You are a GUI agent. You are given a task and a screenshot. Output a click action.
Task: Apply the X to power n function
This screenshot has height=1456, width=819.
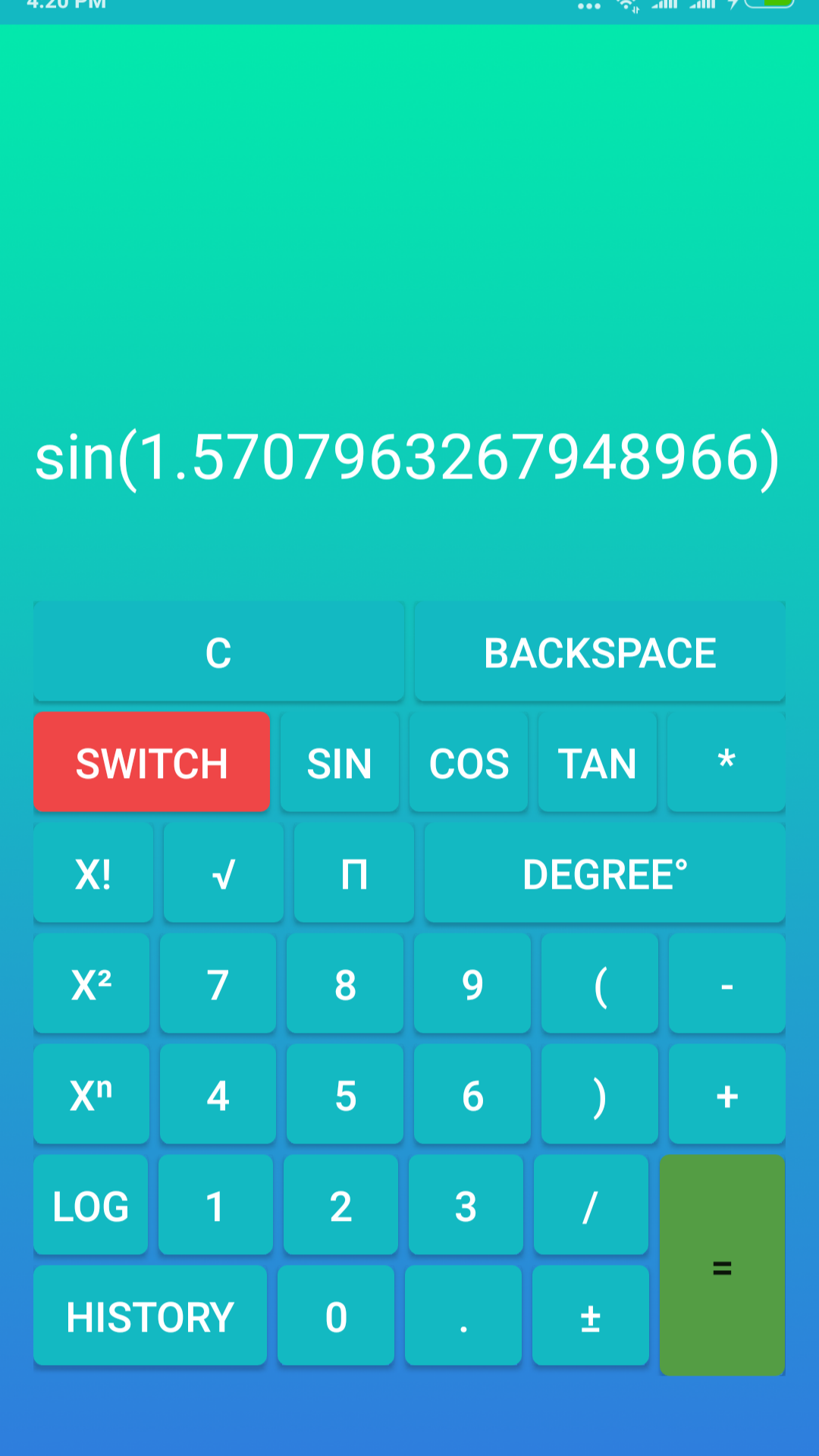click(91, 1094)
